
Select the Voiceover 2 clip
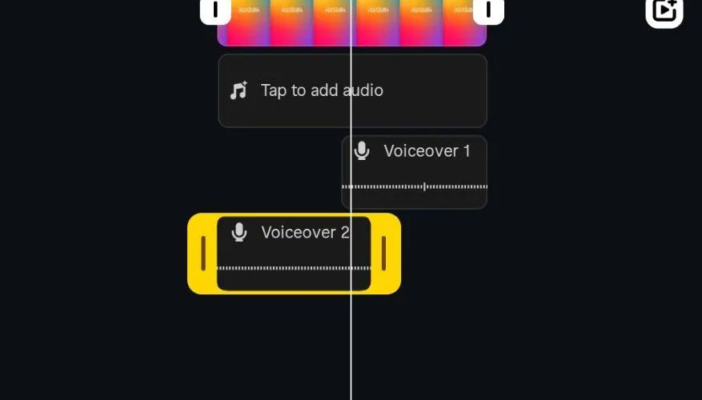click(293, 253)
